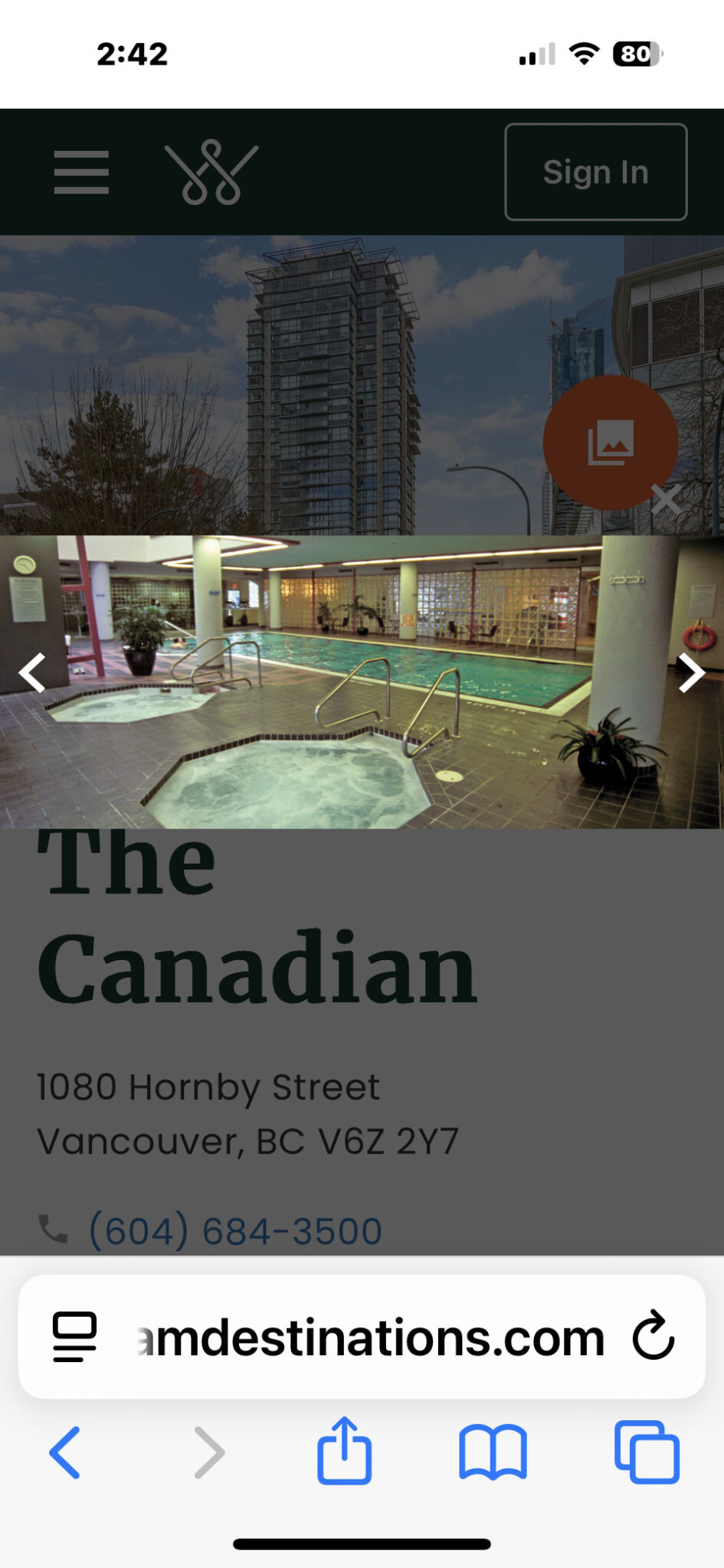View all open tabs
Image resolution: width=724 pixels, height=1568 pixels.
click(x=647, y=1452)
